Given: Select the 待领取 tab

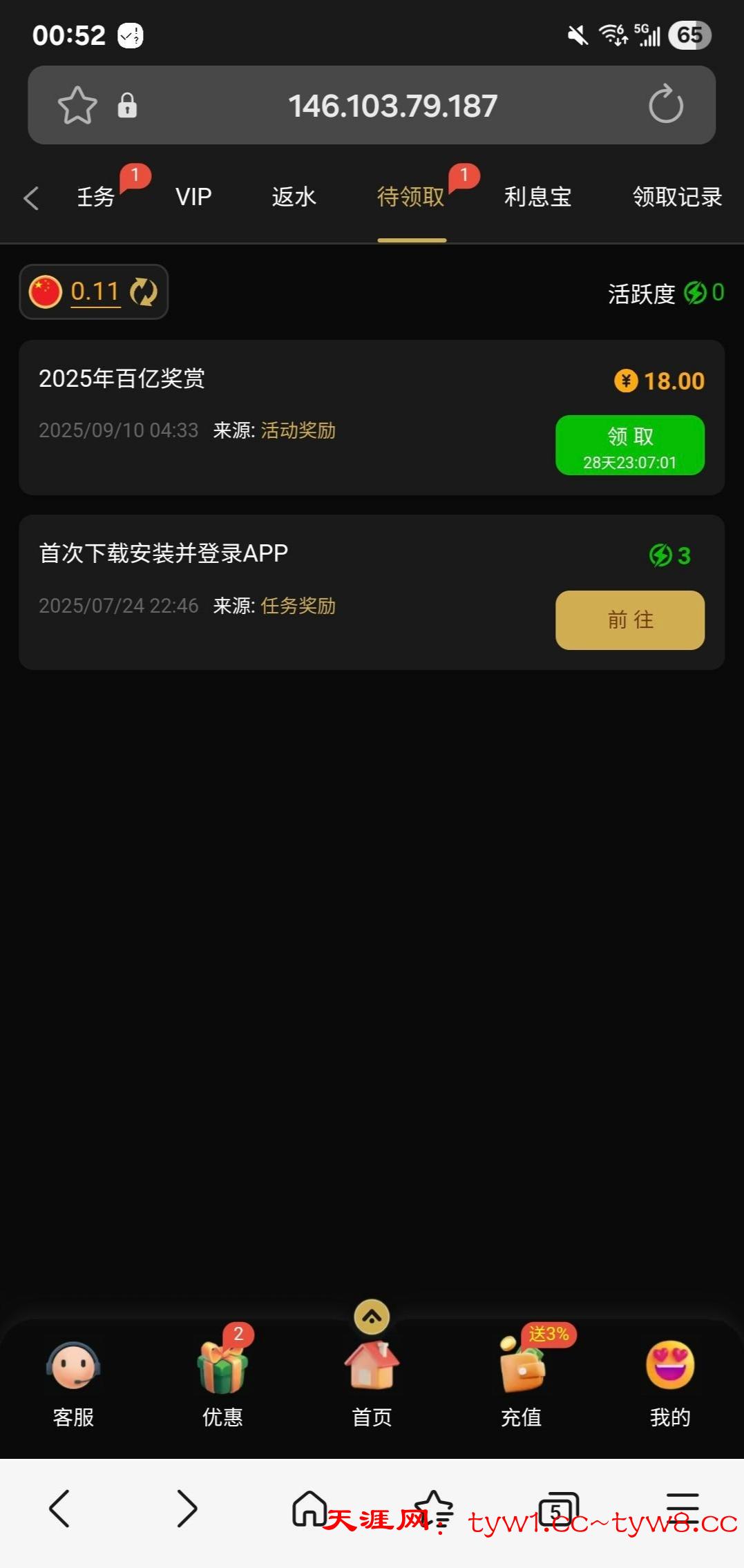Looking at the screenshot, I should [x=410, y=197].
